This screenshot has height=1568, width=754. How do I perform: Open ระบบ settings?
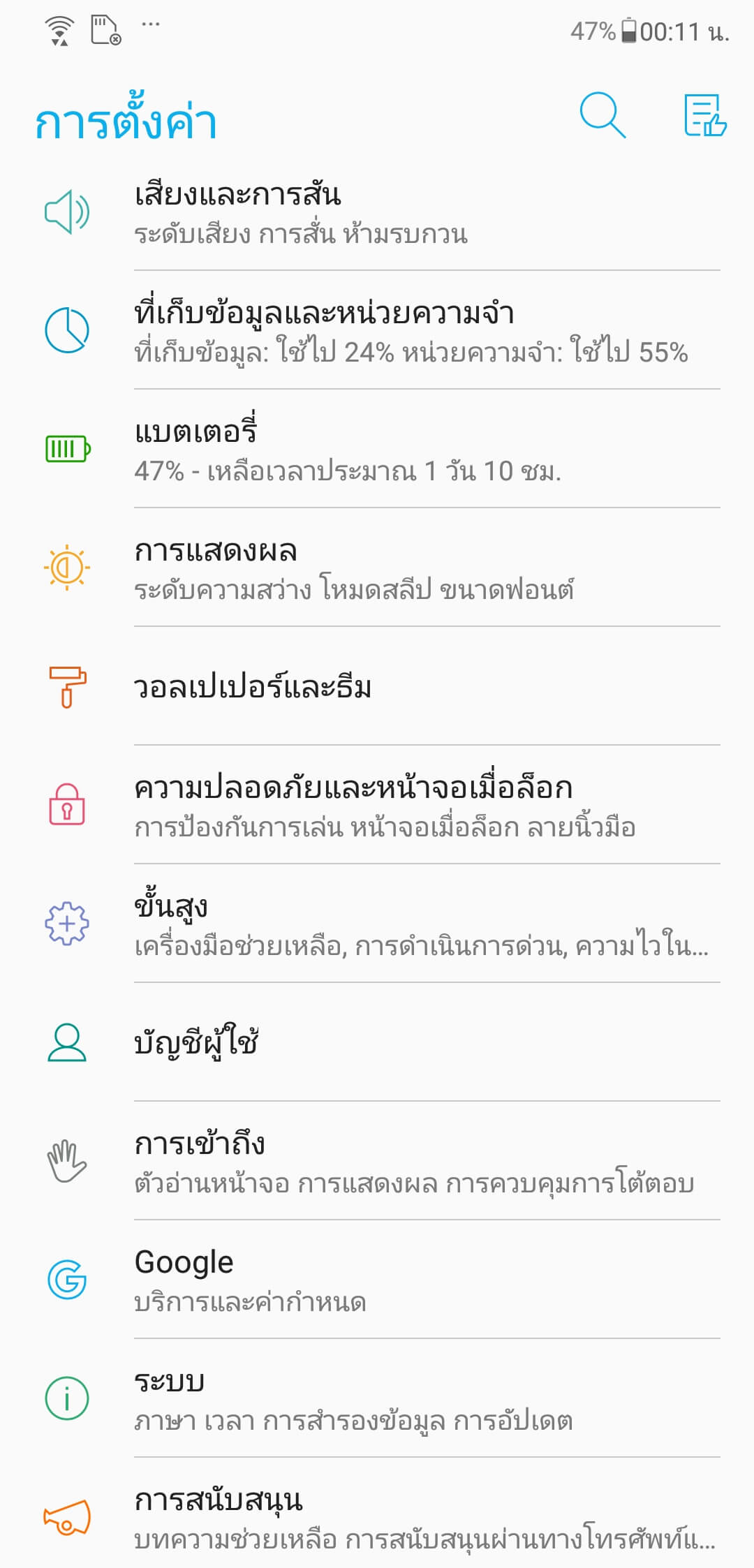coord(377,1399)
